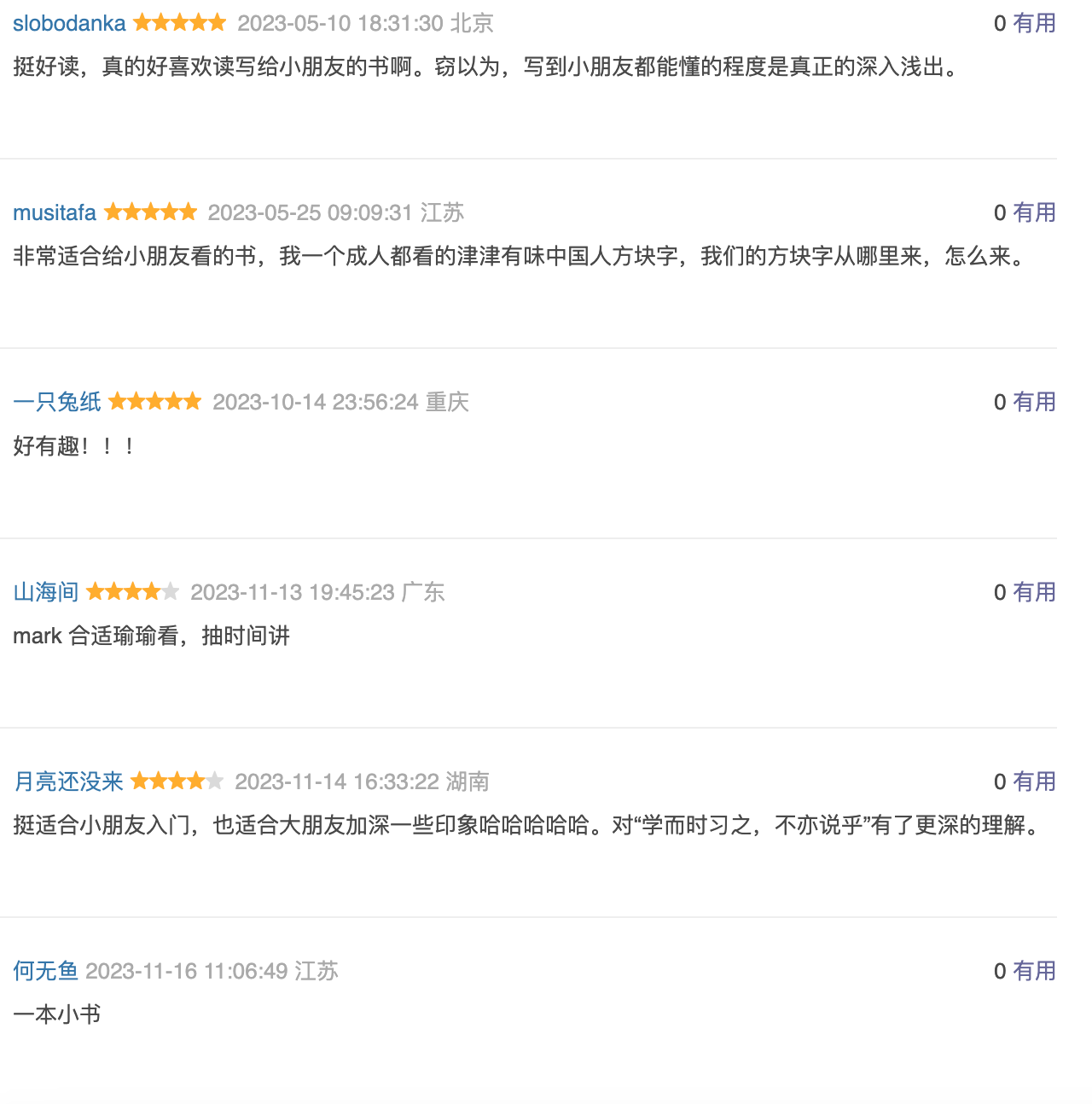Mark 何无鱼's review as 有用
The height and width of the screenshot is (1104, 1092).
point(1033,970)
